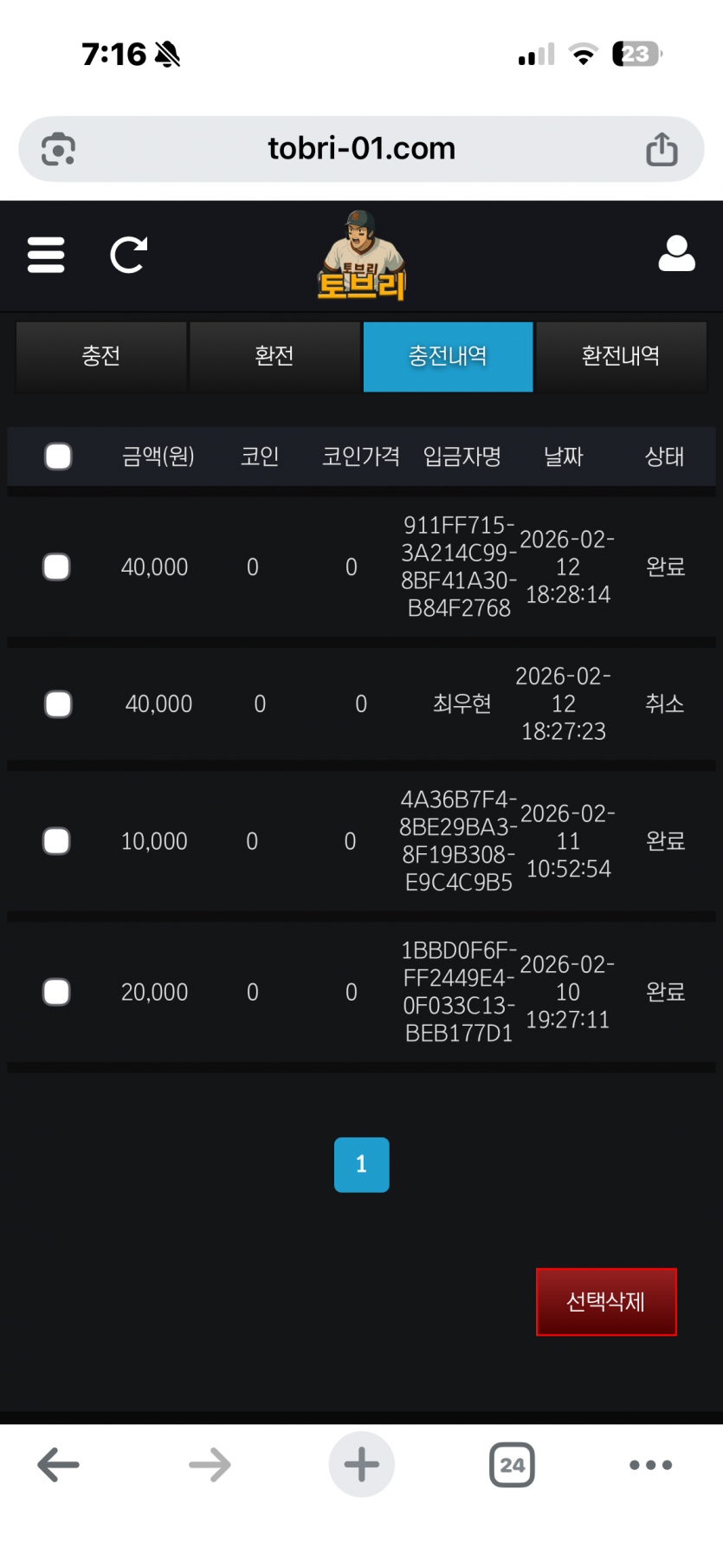723x1568 pixels.
Task: Switch to the 환전 tab
Action: pos(274,356)
